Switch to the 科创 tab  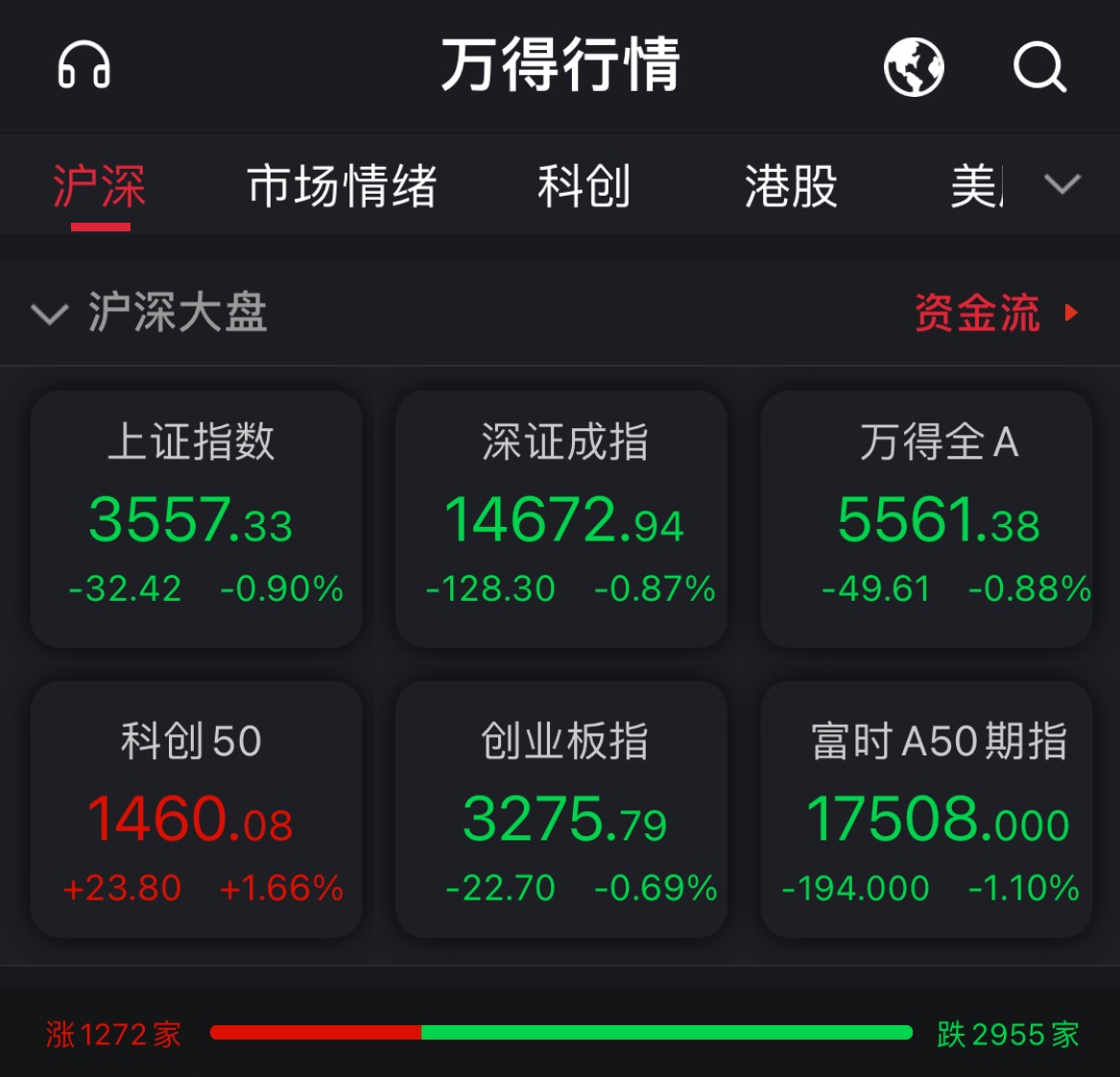click(x=584, y=186)
